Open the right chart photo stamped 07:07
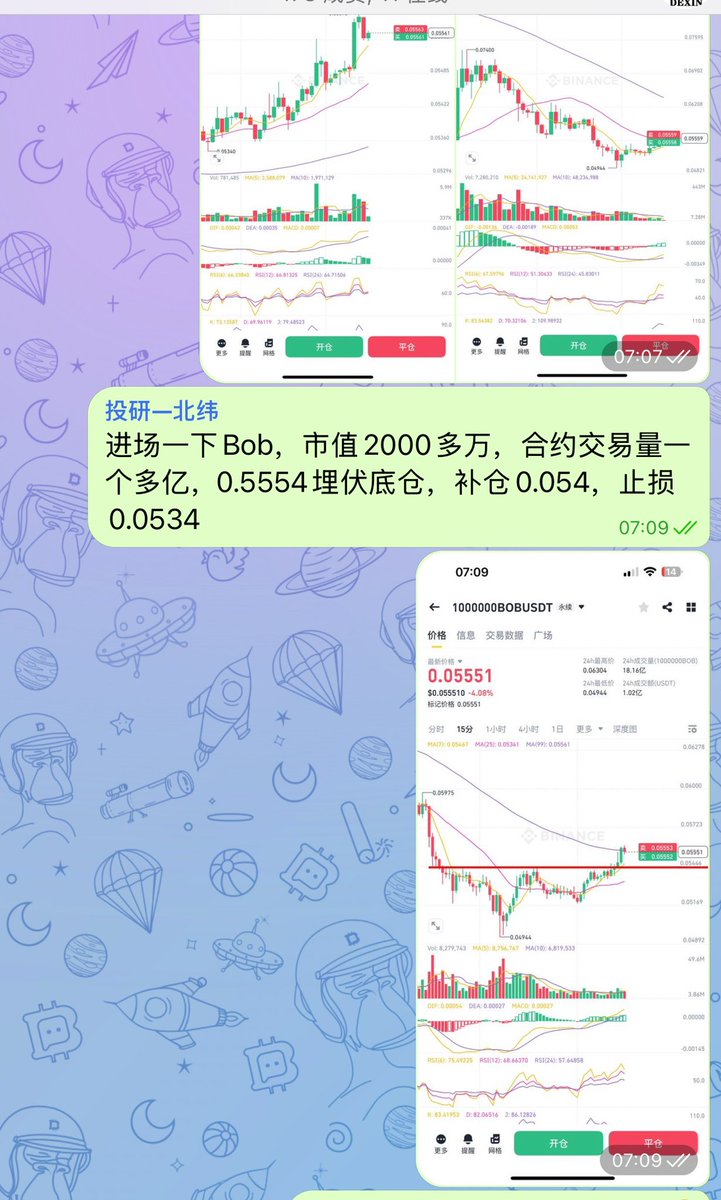 pyautogui.click(x=580, y=190)
